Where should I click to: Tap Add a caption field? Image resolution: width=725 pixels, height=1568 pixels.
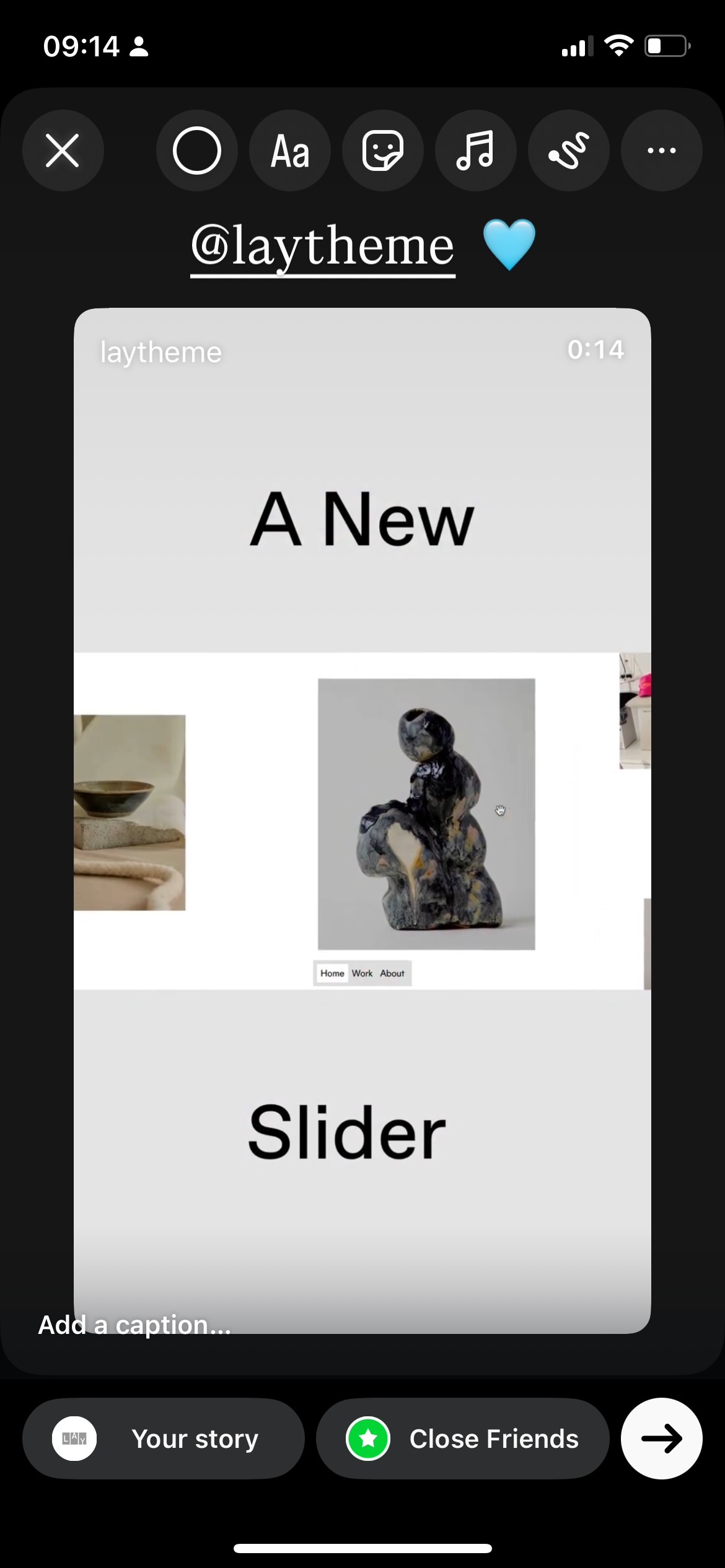(x=134, y=1325)
